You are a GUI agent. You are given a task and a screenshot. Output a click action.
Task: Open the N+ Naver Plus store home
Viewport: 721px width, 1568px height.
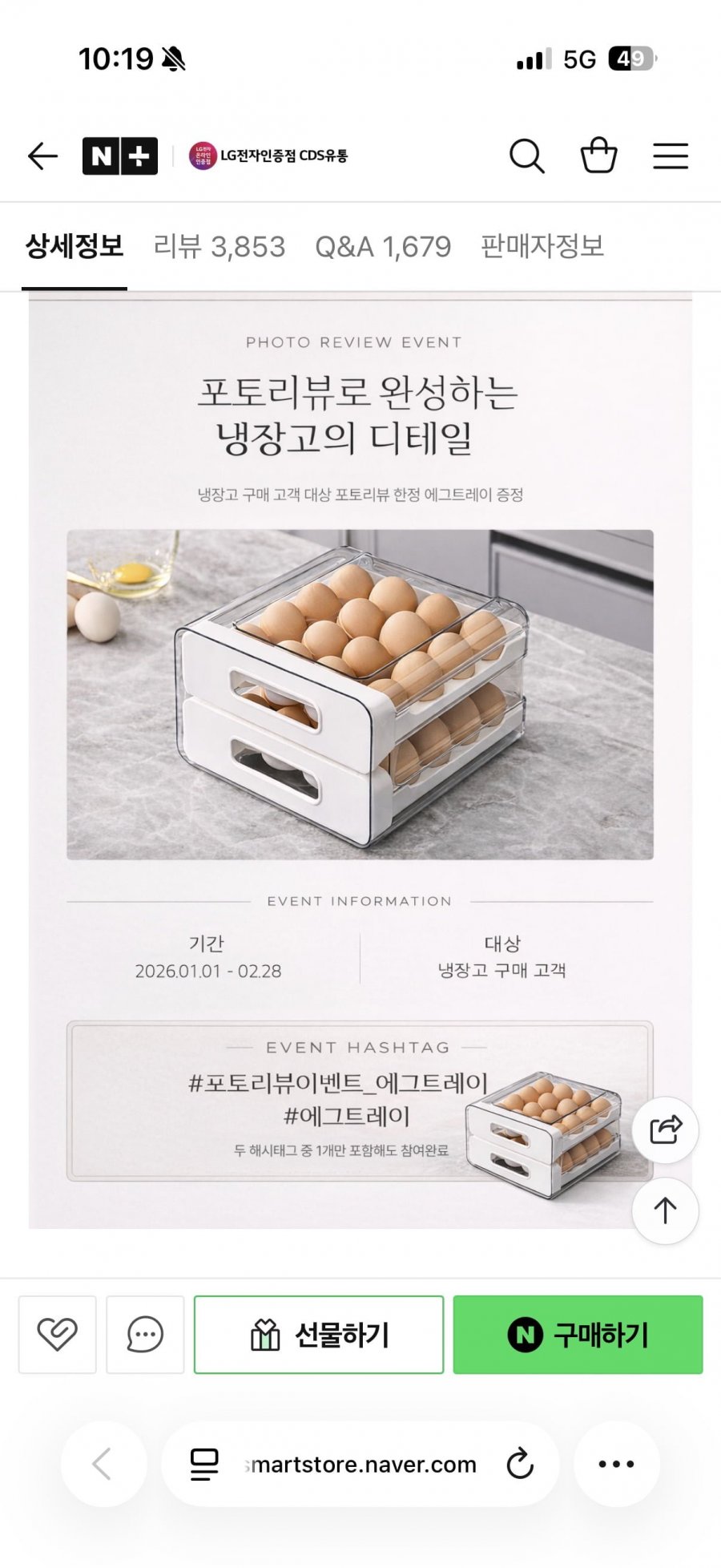tap(119, 156)
